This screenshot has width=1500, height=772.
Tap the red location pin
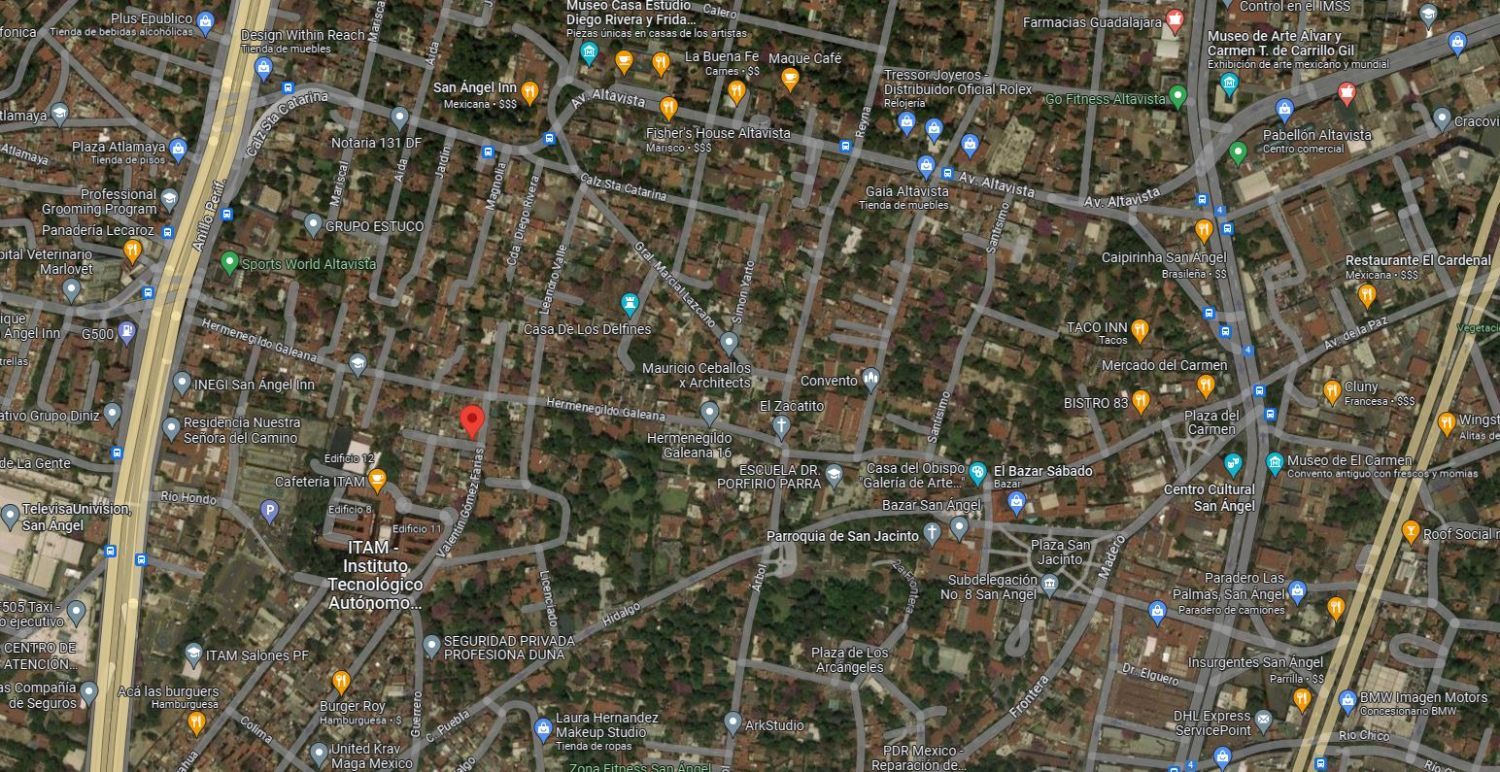pos(473,421)
